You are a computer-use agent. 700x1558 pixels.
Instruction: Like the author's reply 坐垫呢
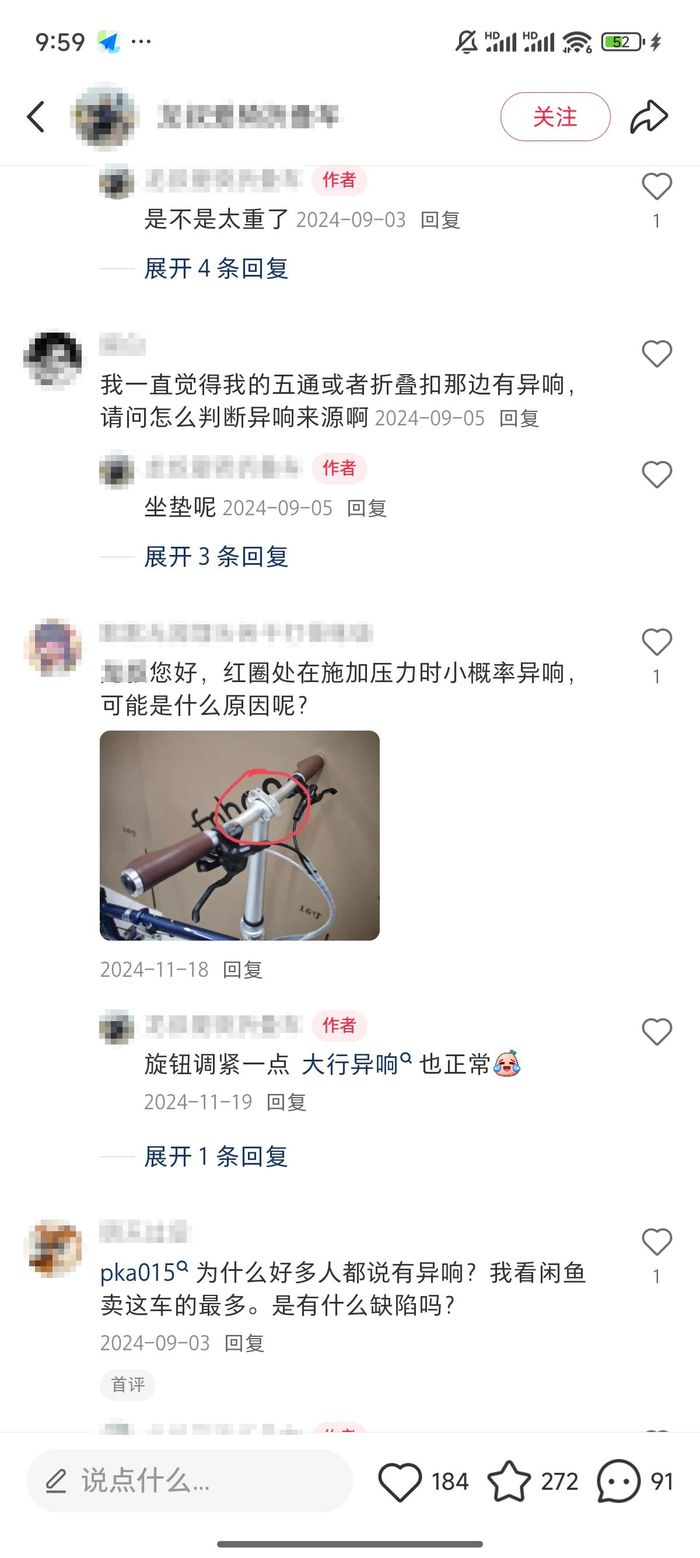[657, 474]
